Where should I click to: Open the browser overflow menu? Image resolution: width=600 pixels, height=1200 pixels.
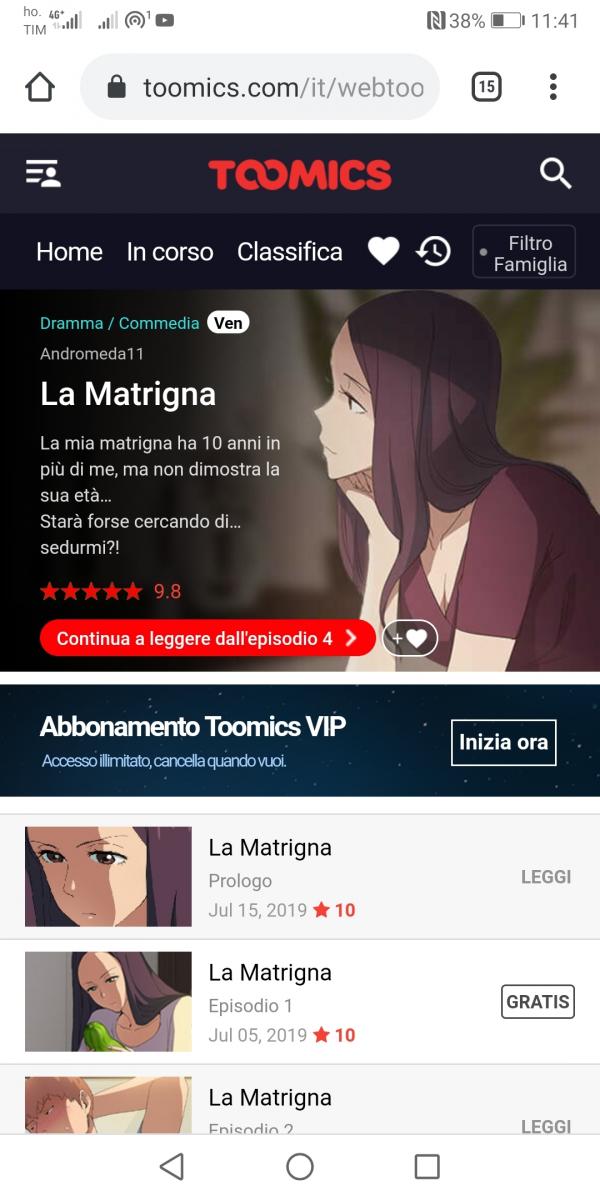pos(553,87)
